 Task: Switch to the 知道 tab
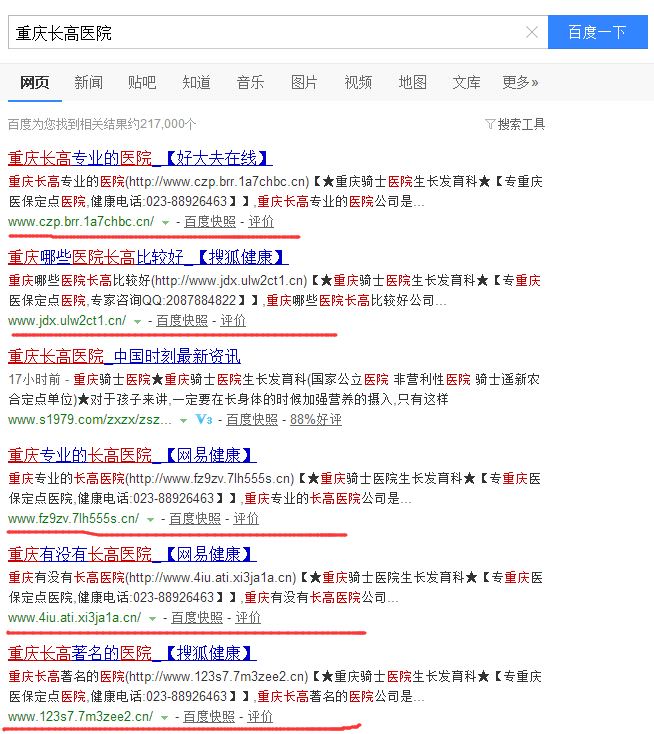[x=196, y=82]
